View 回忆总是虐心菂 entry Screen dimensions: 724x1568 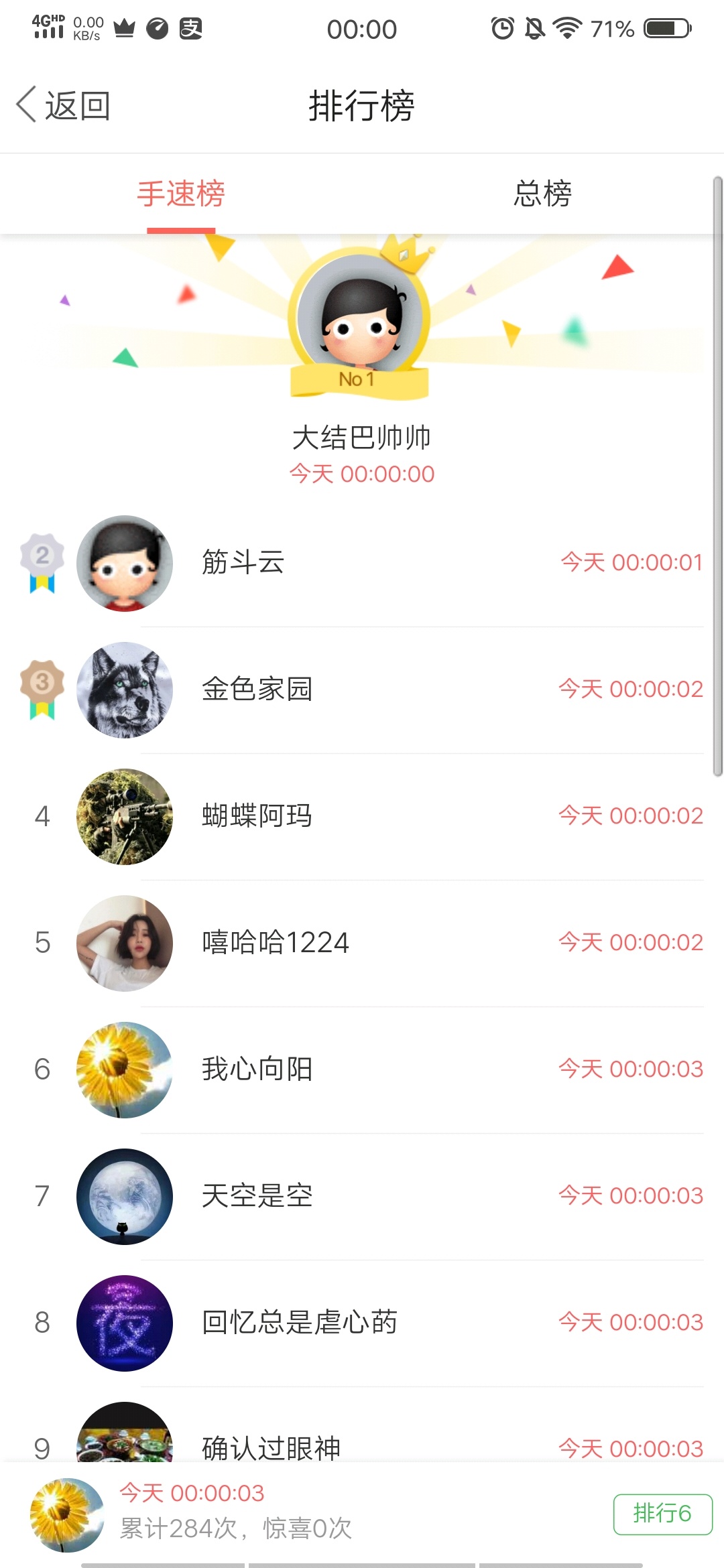[362, 1323]
